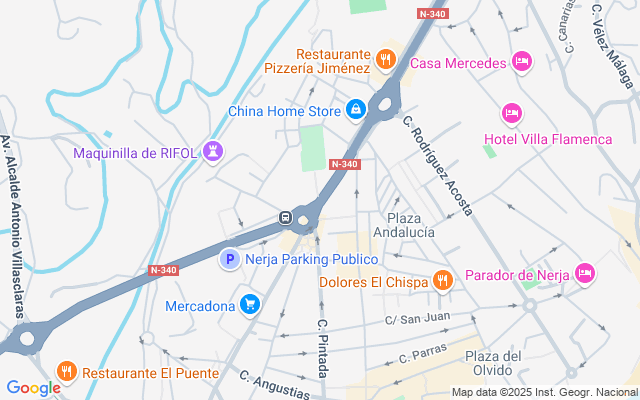The image size is (640, 400).
Task: Open Dolores El Chispa restaurant marker
Action: [x=443, y=281]
